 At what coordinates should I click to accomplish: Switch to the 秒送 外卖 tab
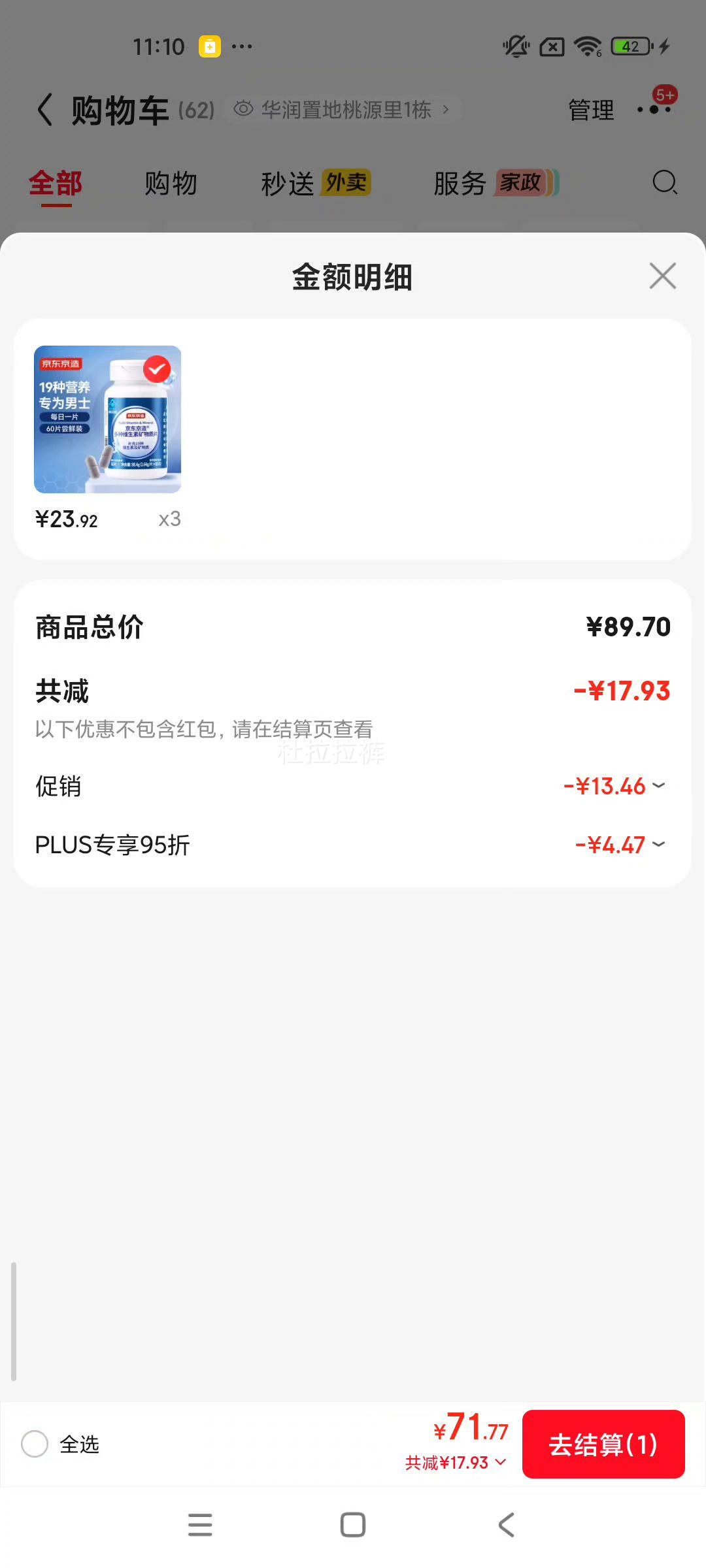[315, 184]
